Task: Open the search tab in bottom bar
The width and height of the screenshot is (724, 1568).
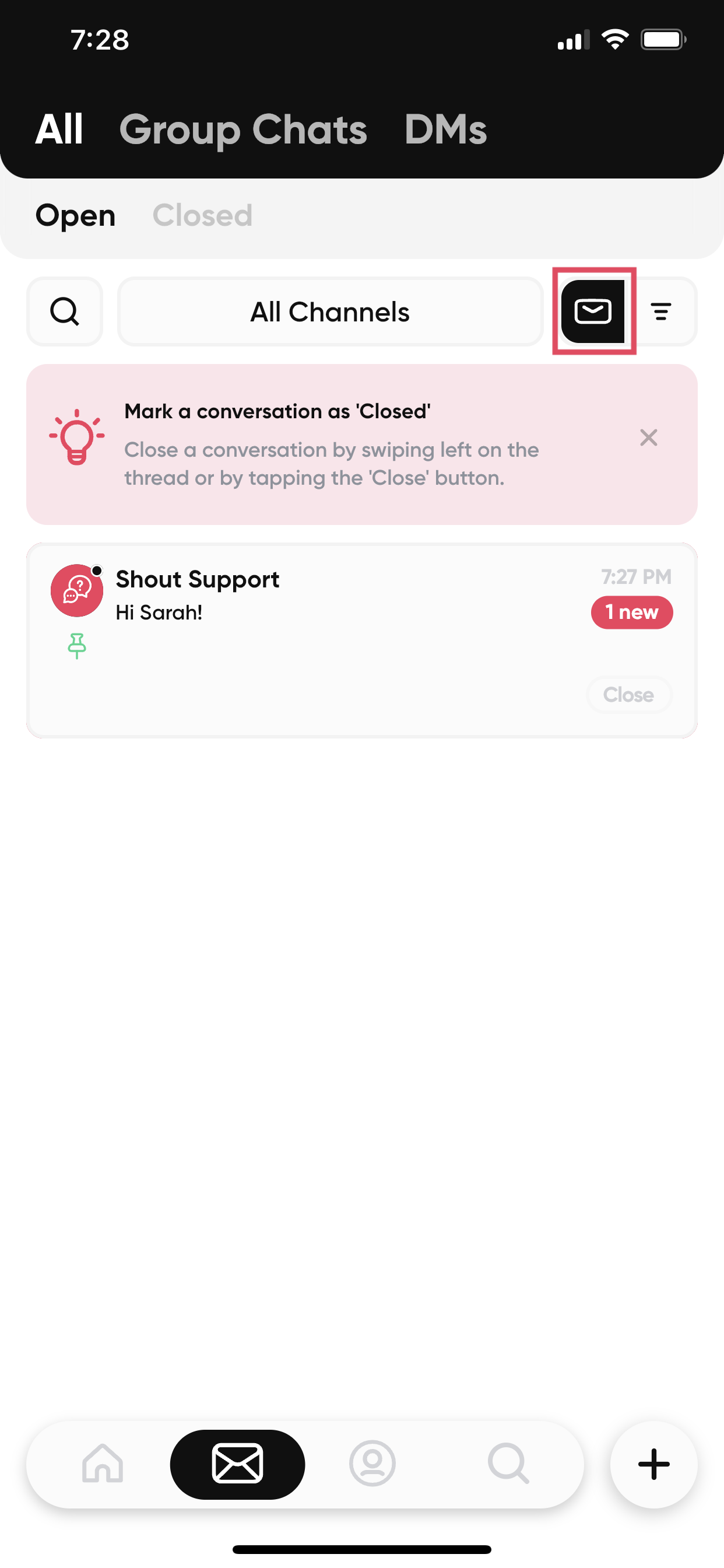Action: point(508,1464)
